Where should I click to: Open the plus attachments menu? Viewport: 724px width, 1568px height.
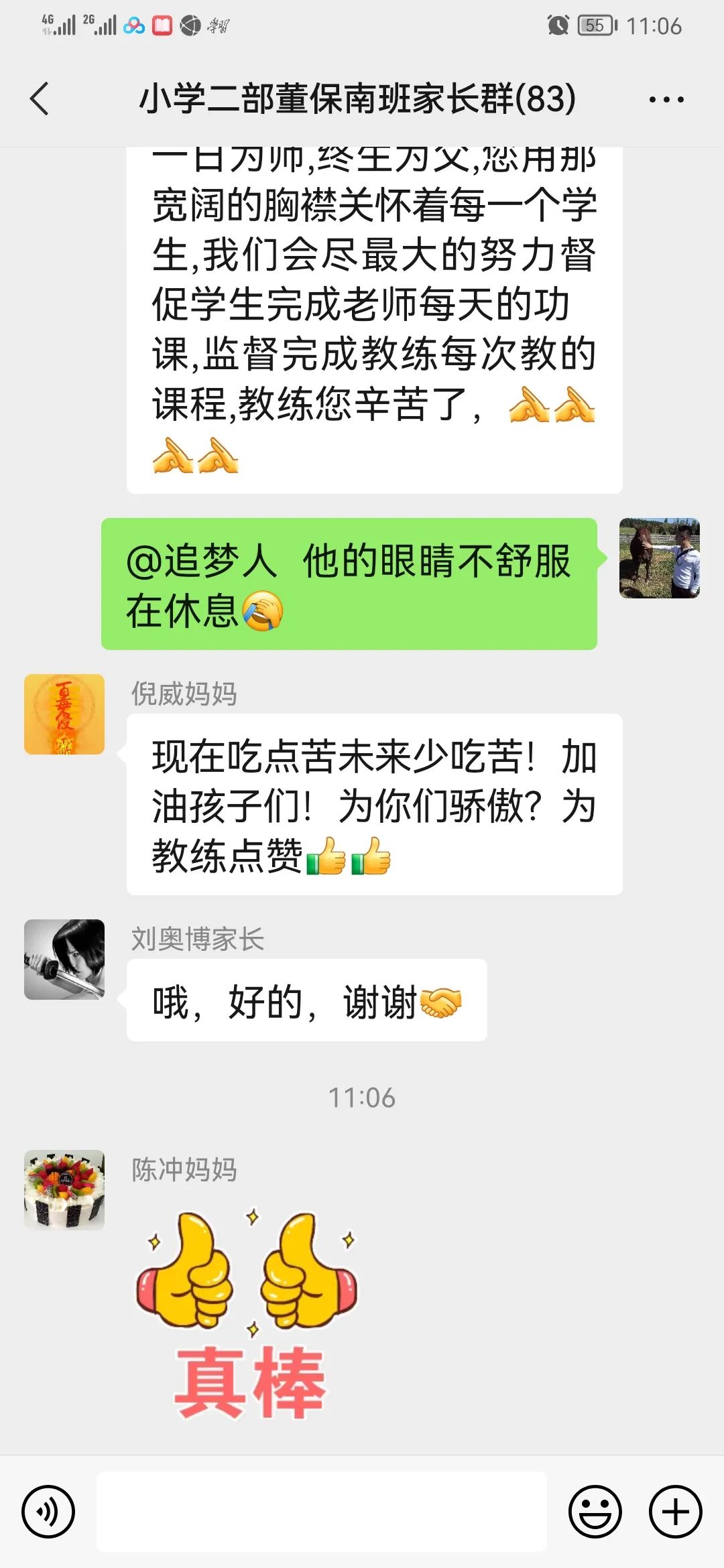click(675, 1512)
